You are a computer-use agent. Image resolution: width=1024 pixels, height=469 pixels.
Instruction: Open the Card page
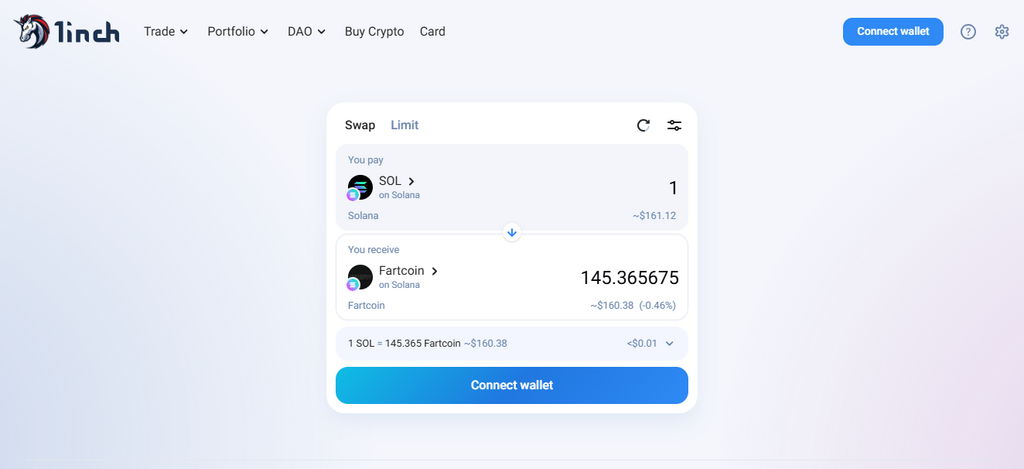point(432,32)
